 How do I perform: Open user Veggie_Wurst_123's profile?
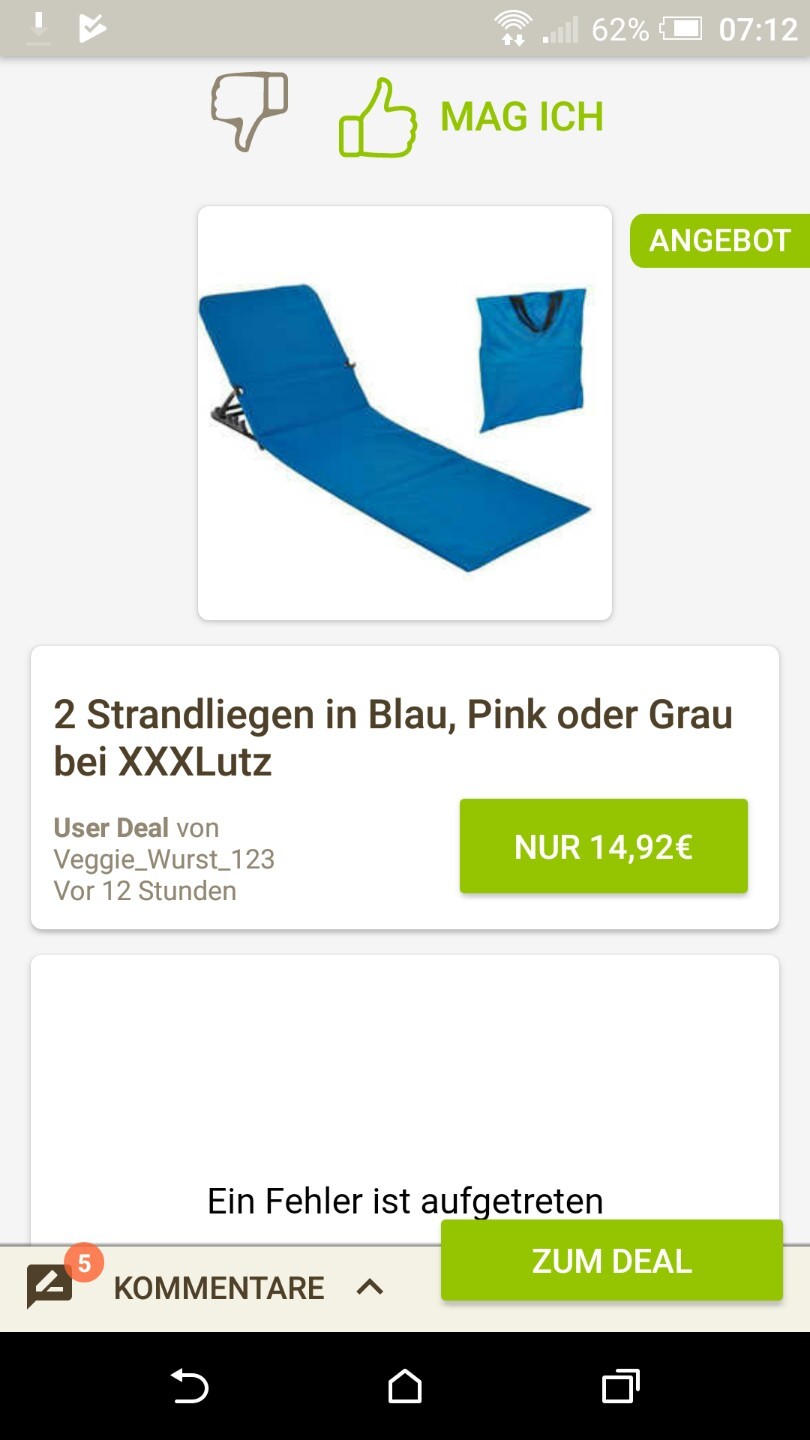[x=164, y=859]
